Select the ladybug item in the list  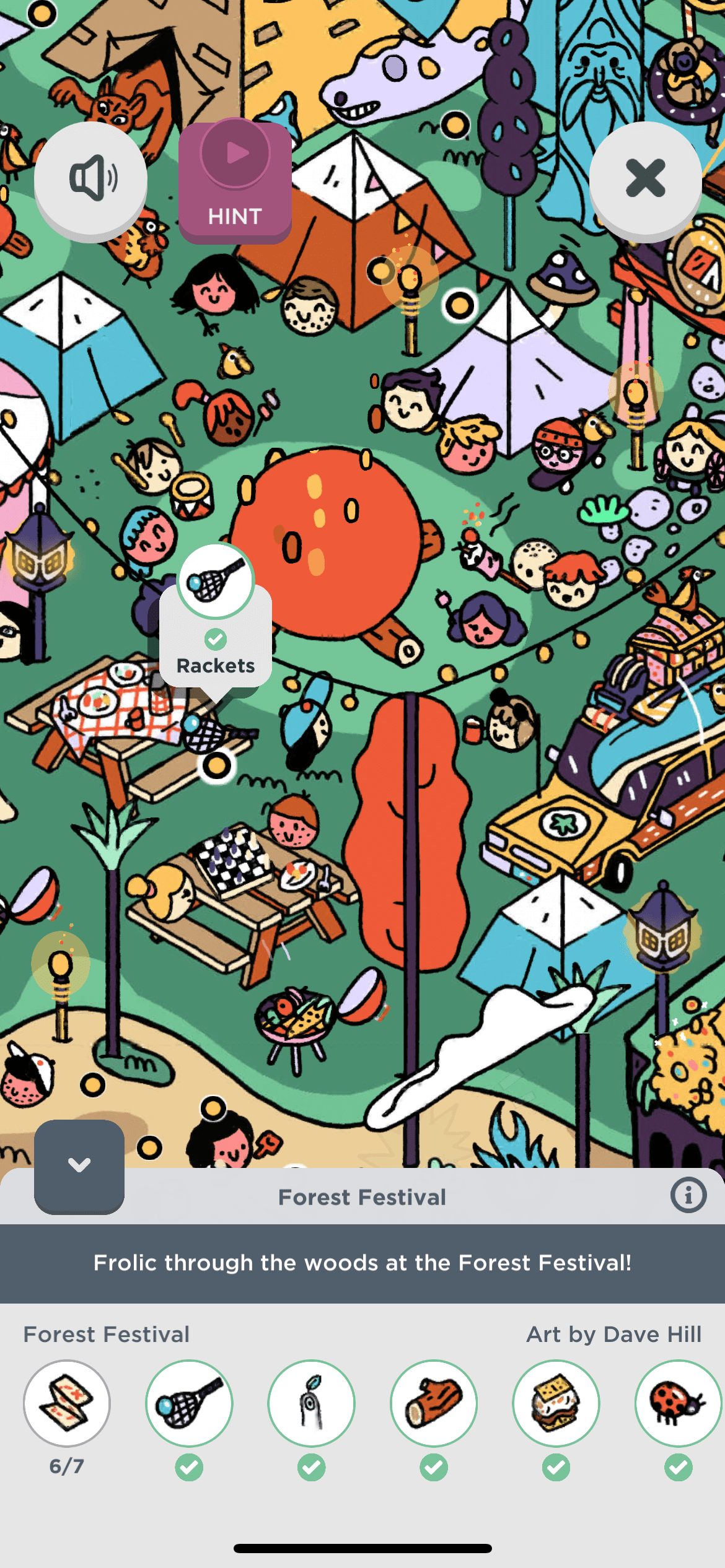coord(678,1403)
